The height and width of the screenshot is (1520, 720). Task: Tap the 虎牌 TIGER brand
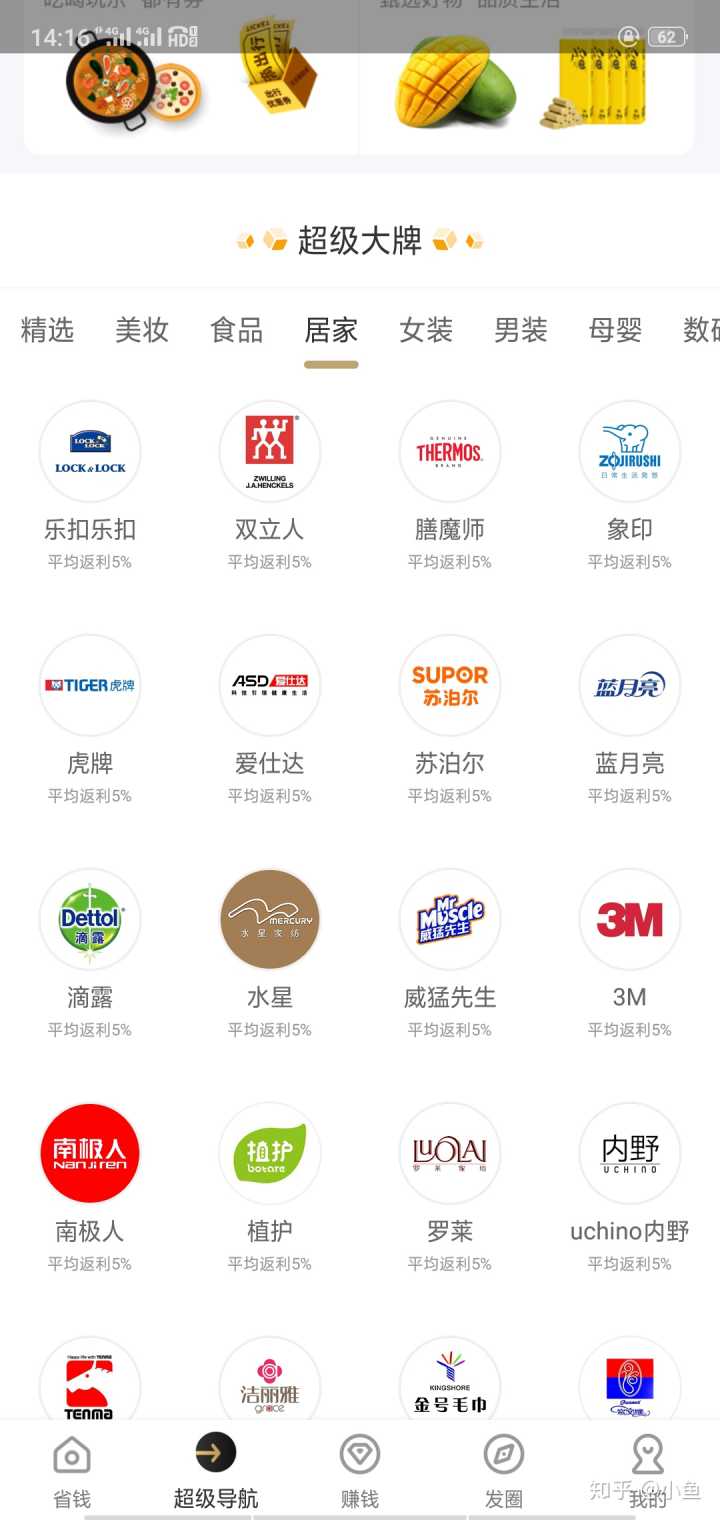pos(90,687)
